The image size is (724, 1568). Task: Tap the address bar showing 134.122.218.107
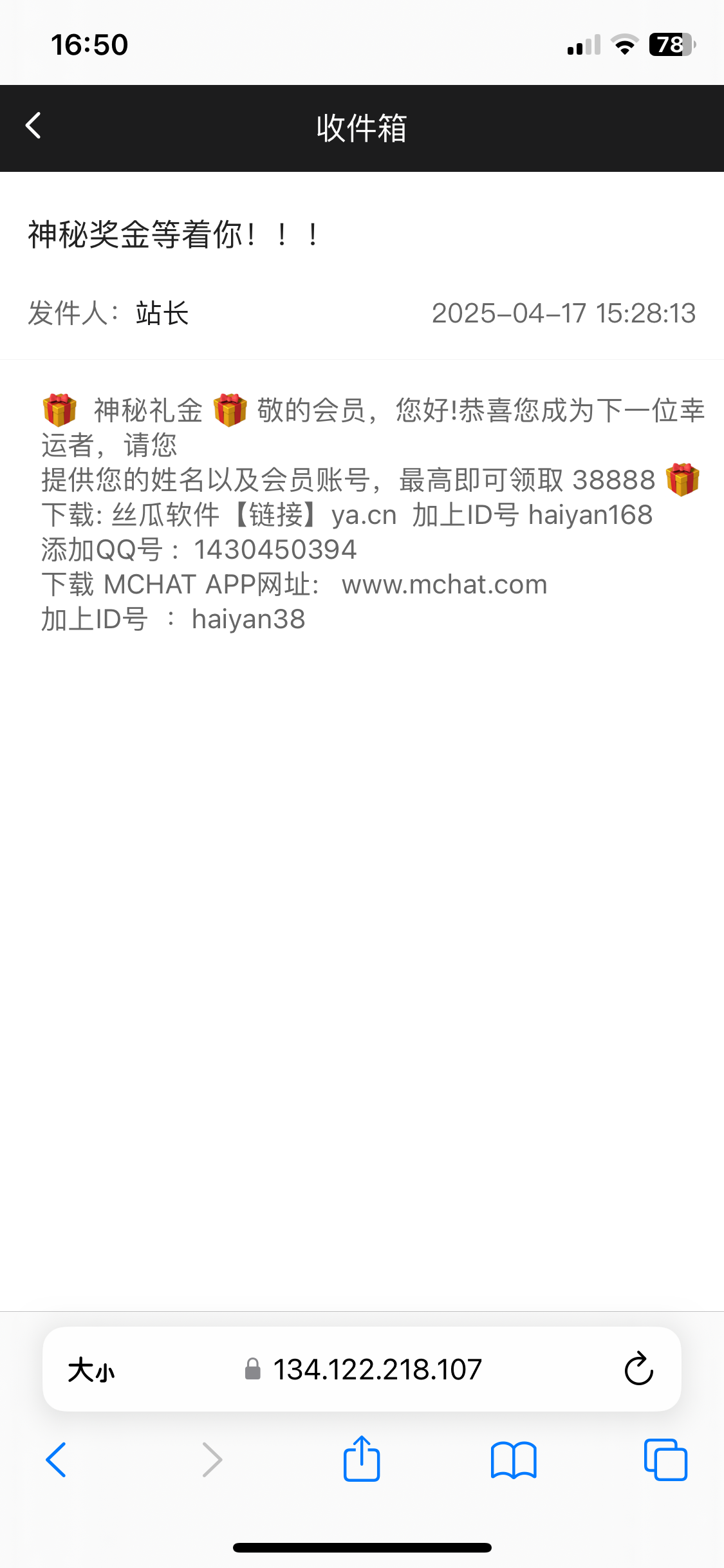[x=376, y=1370]
